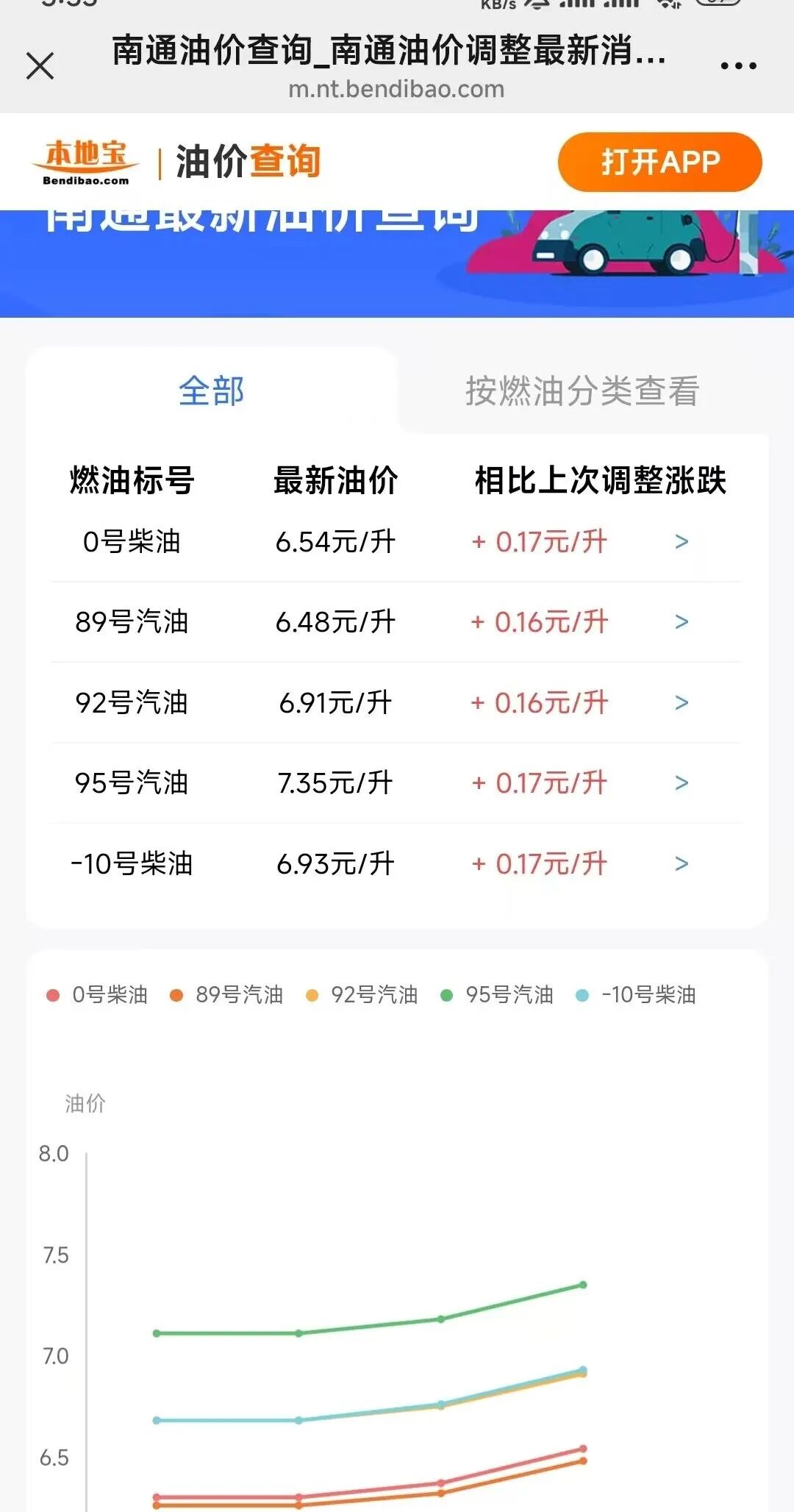The width and height of the screenshot is (794, 1512).
Task: Expand details for the 92号汽油 row
Action: click(680, 704)
